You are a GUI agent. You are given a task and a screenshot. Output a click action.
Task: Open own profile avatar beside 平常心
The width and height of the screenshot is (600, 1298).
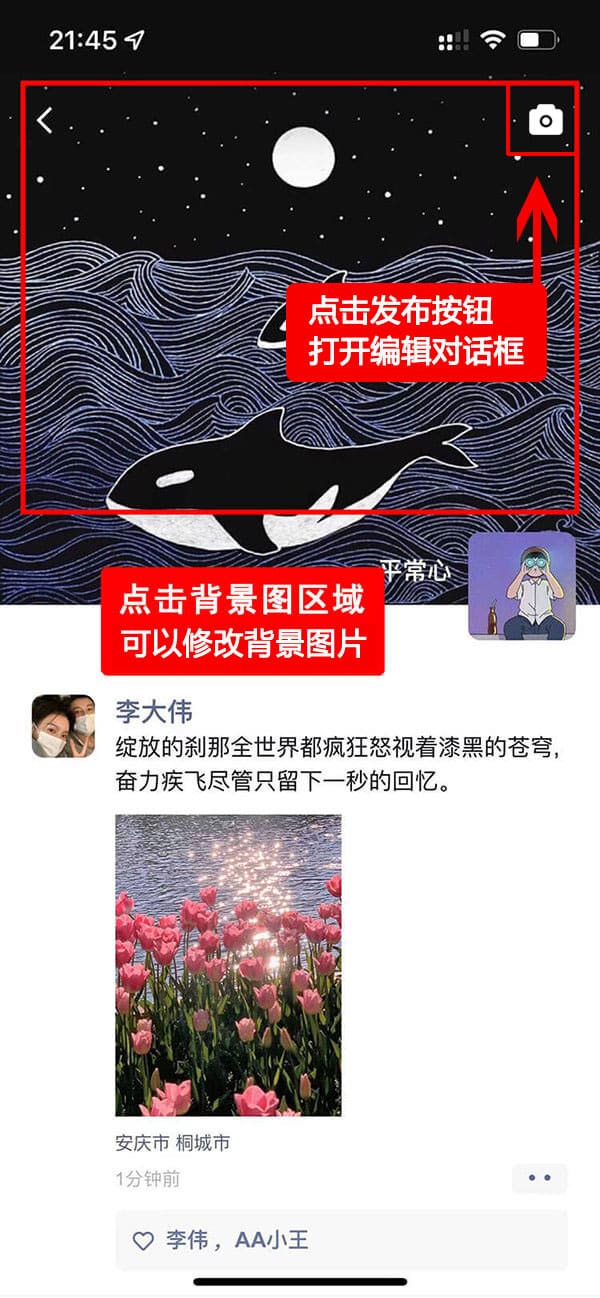[522, 586]
